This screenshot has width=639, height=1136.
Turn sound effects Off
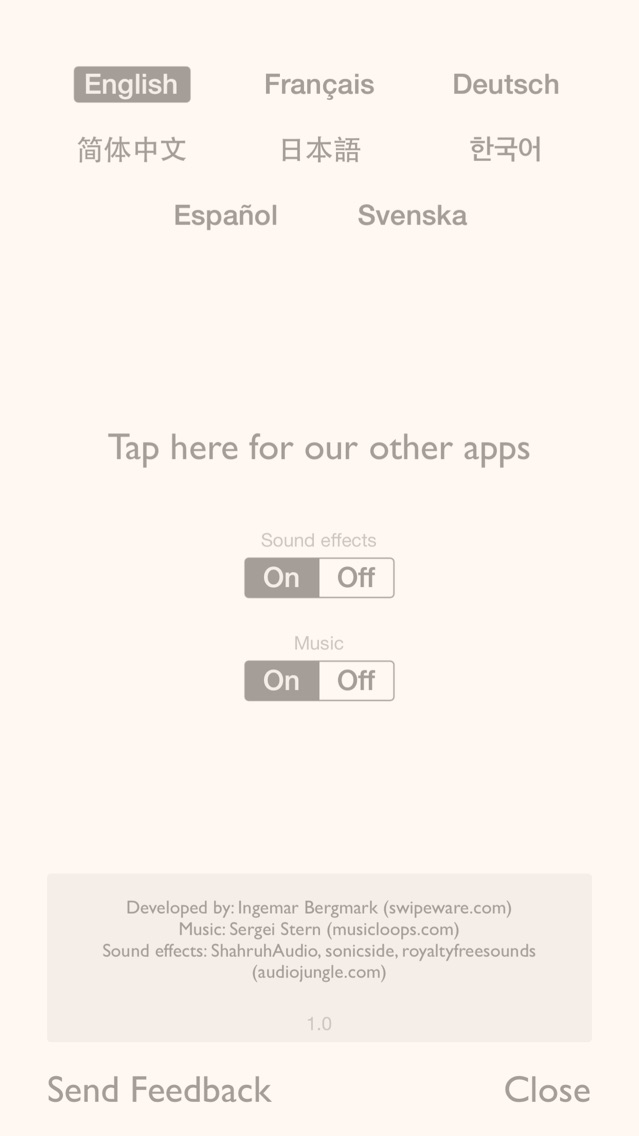[x=356, y=577]
